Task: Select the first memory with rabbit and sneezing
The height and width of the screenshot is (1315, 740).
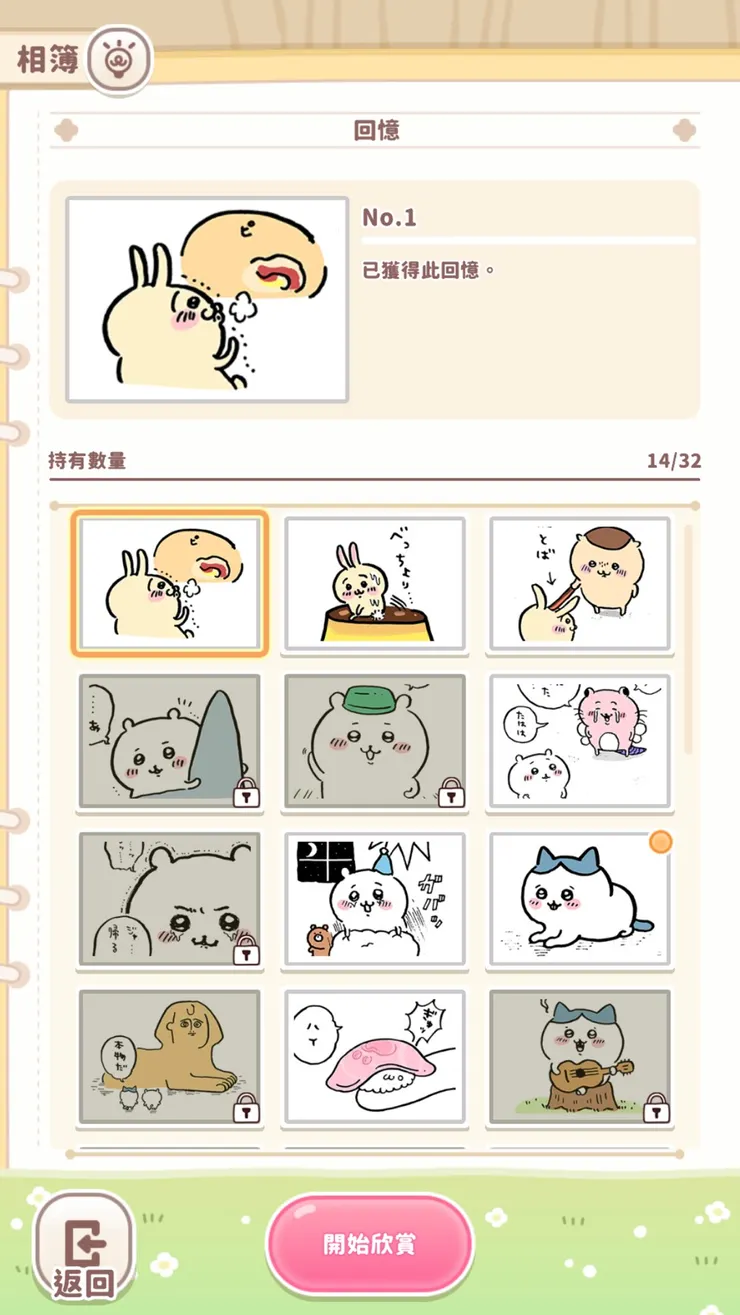Action: [169, 584]
